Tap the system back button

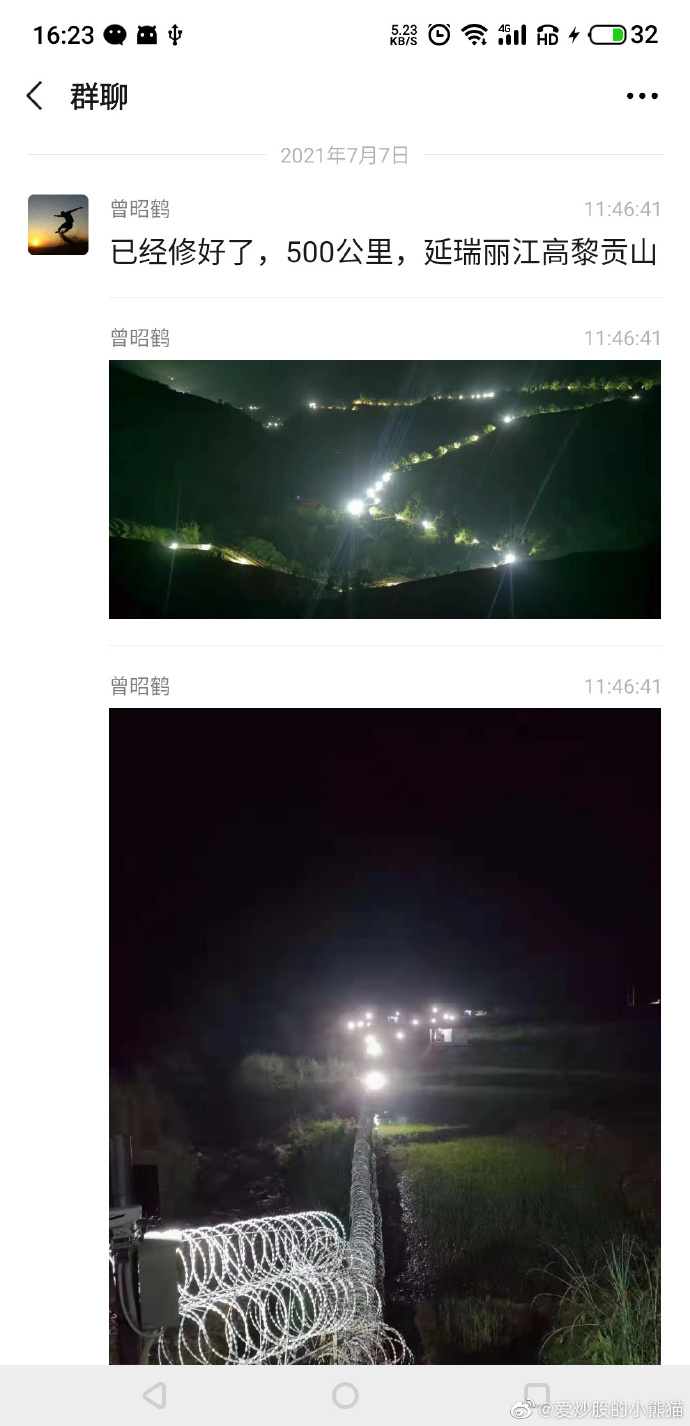[154, 1395]
